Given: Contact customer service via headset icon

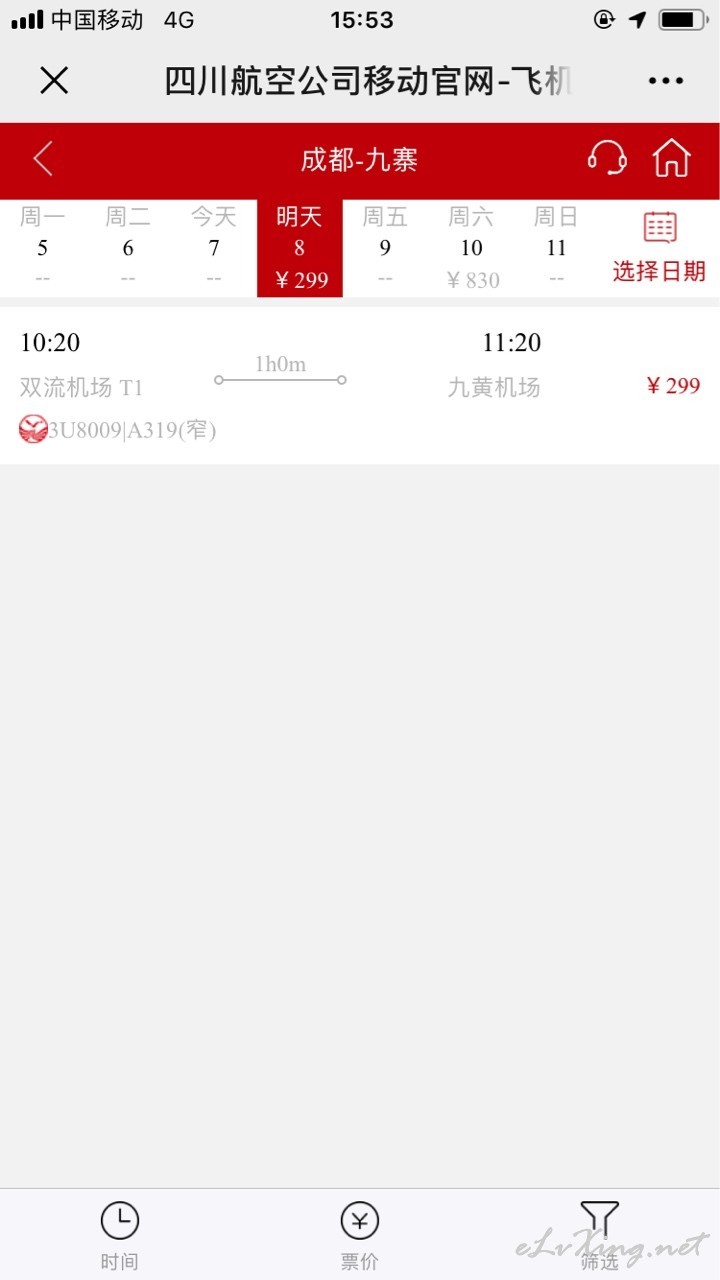Looking at the screenshot, I should point(607,158).
